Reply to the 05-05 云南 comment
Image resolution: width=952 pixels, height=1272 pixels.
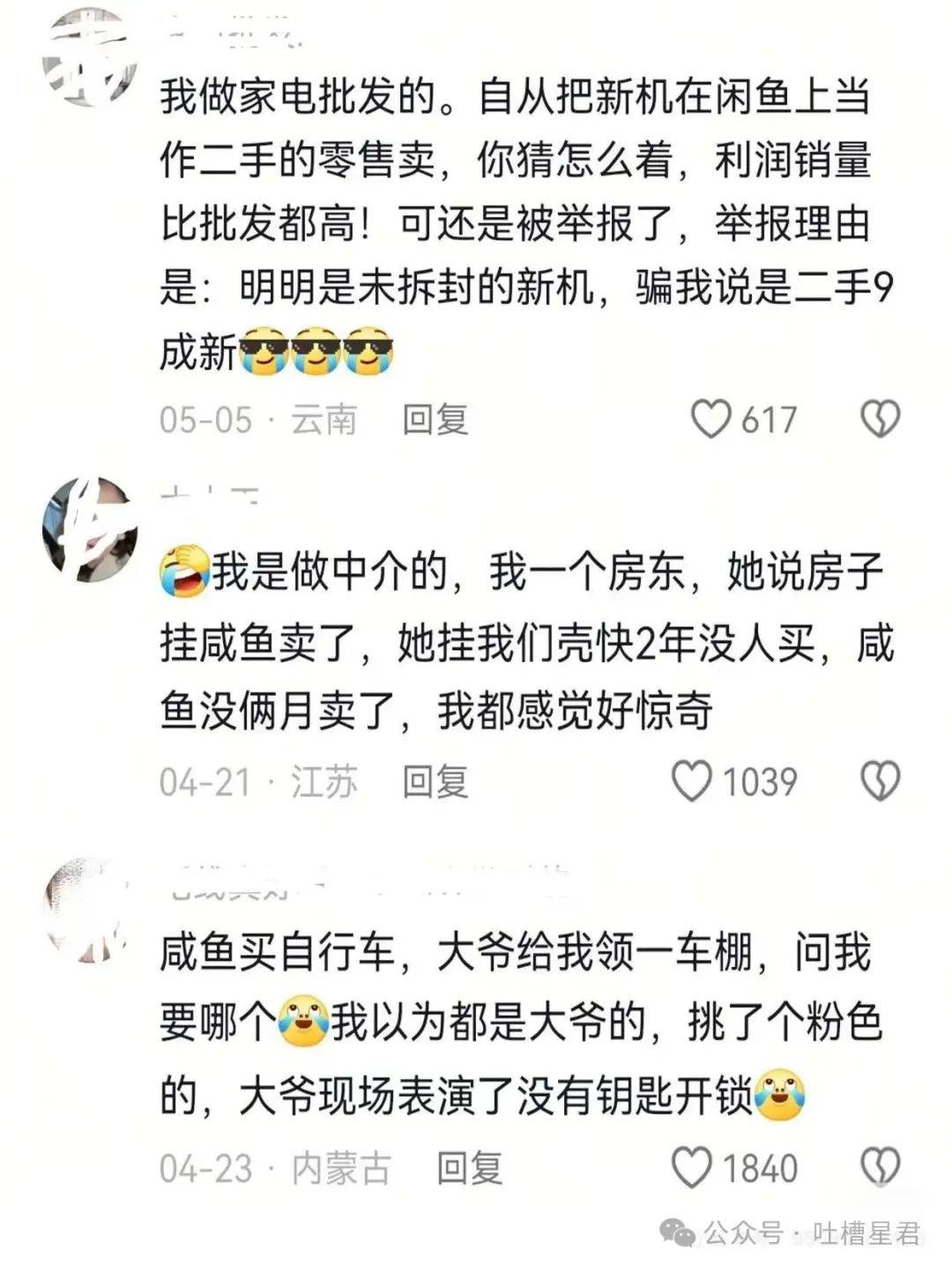435,420
